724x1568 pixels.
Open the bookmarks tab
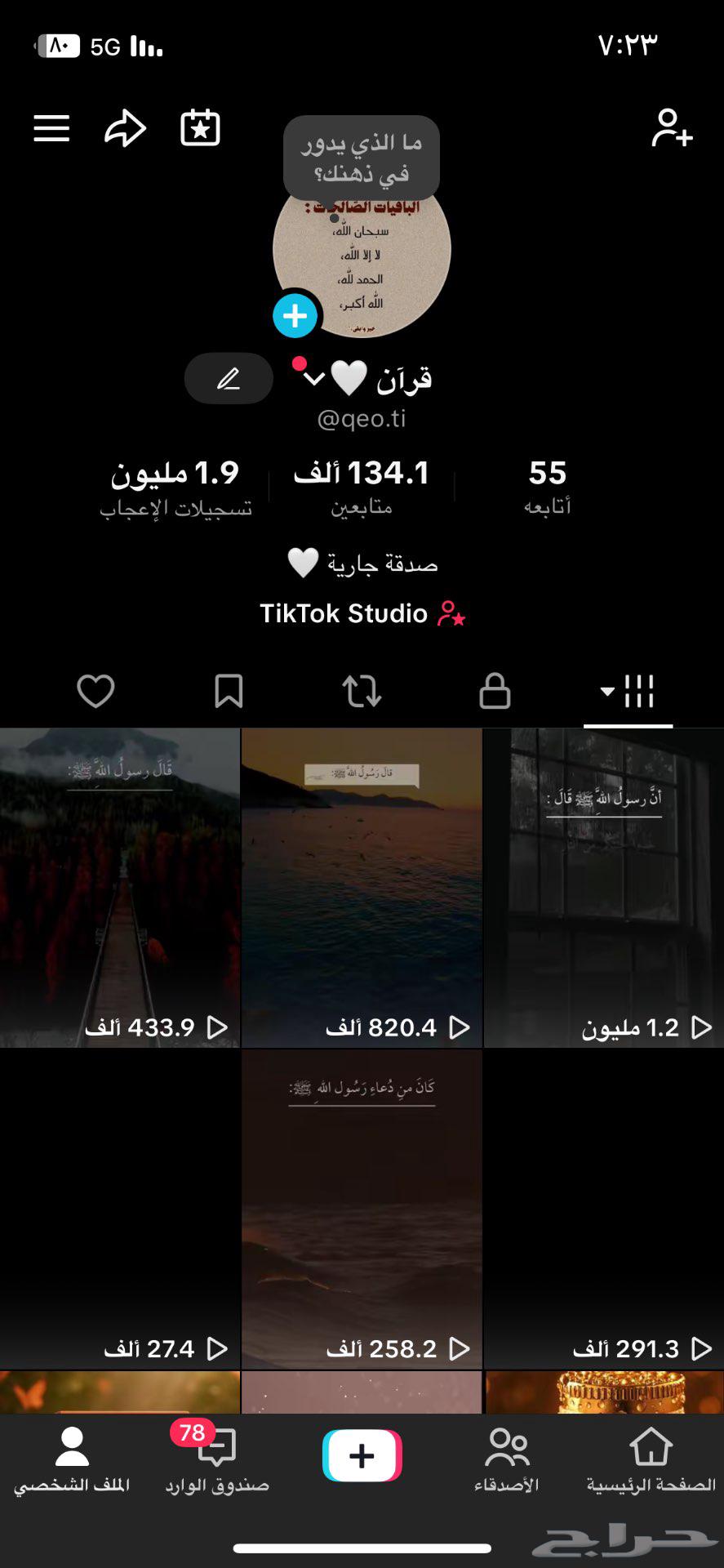tap(229, 690)
